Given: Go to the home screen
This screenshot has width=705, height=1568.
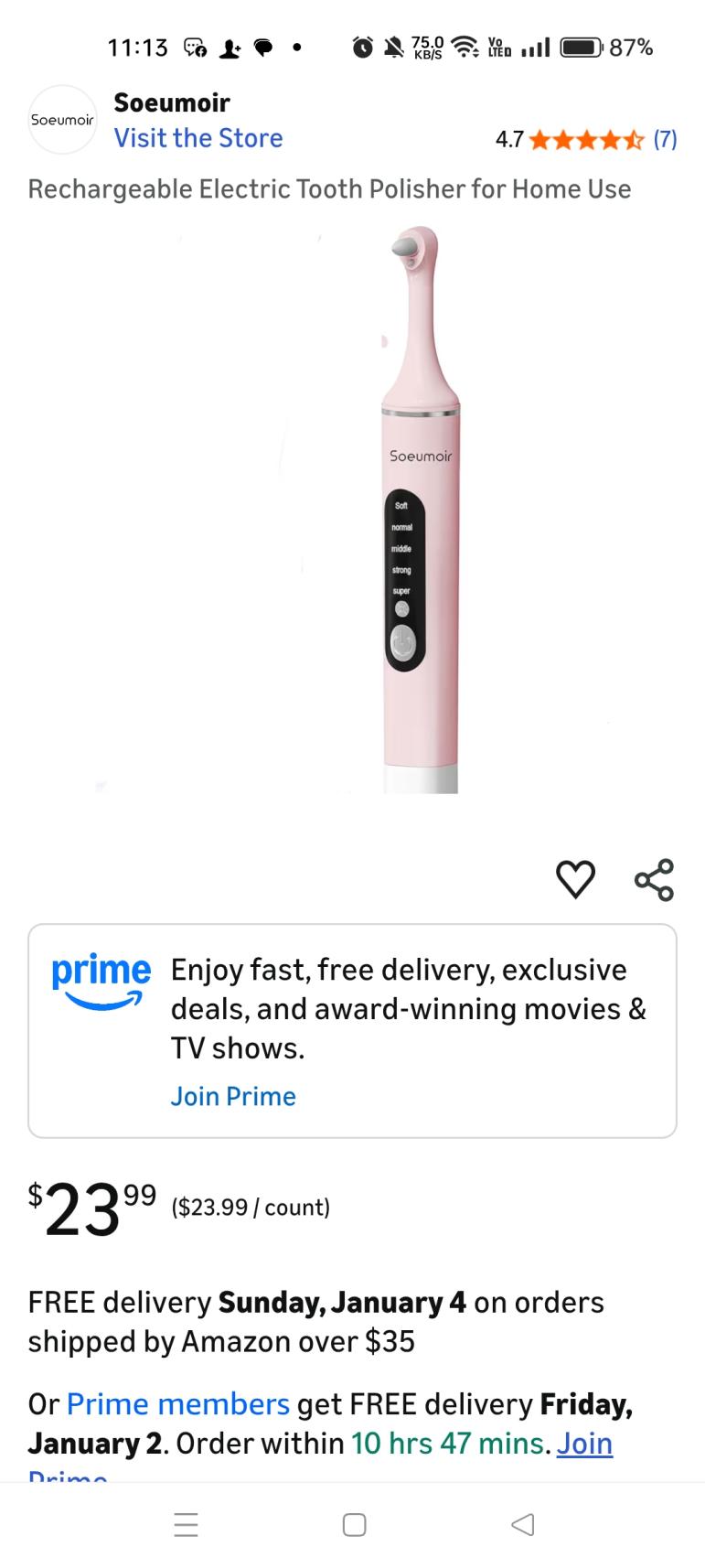Looking at the screenshot, I should 354,1524.
